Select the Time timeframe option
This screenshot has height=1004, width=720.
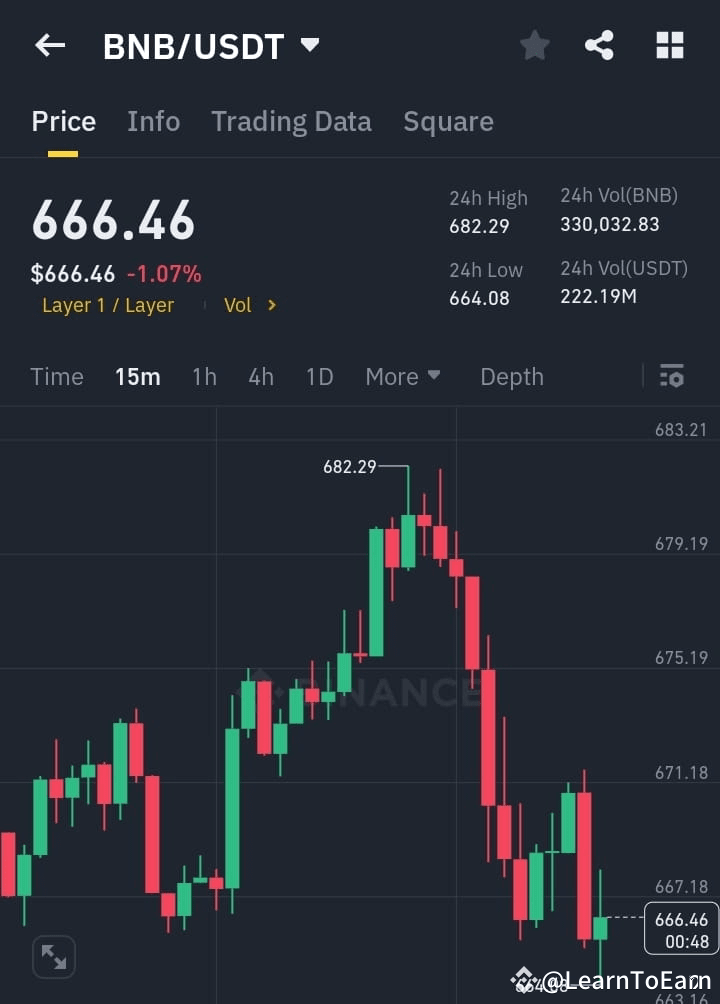56,377
